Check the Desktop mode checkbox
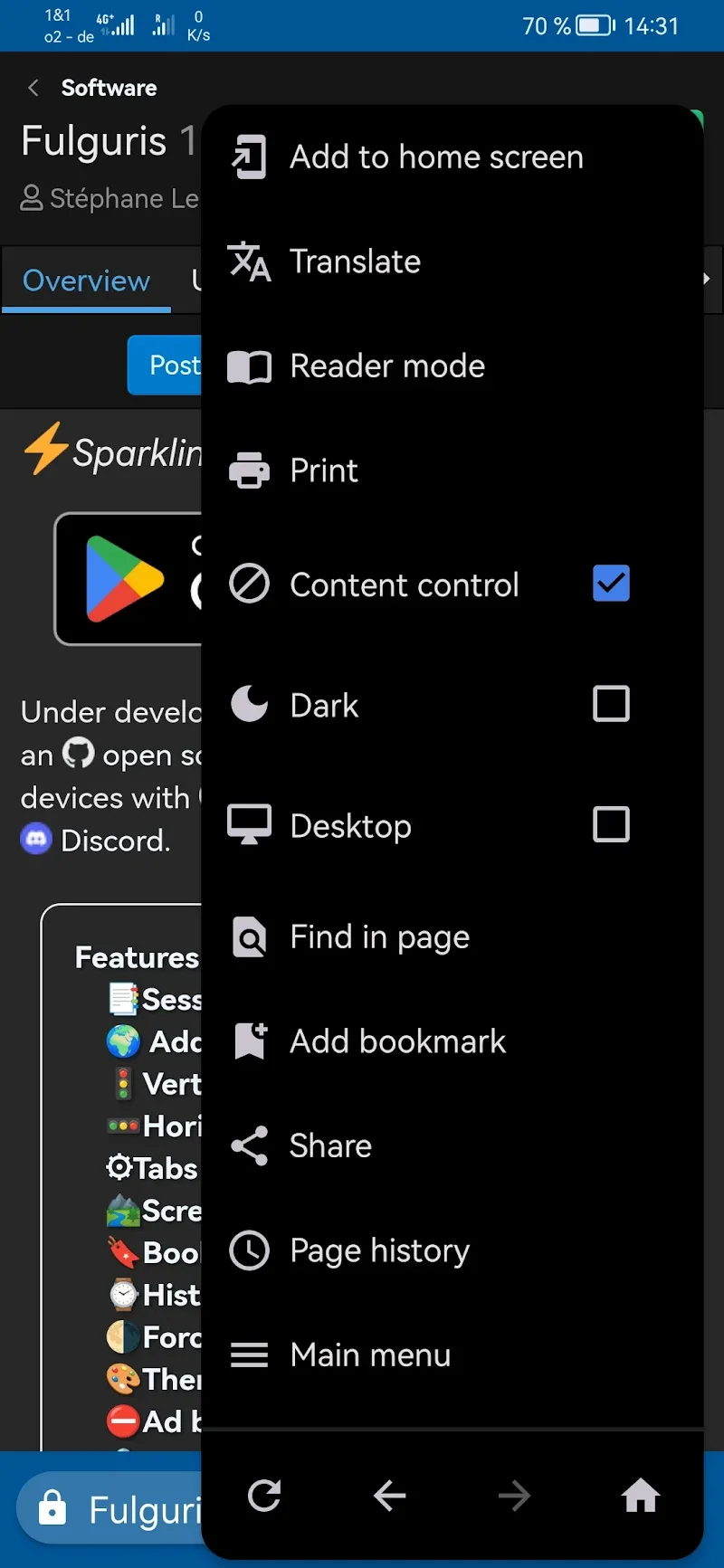The width and height of the screenshot is (724, 1568). [x=611, y=824]
